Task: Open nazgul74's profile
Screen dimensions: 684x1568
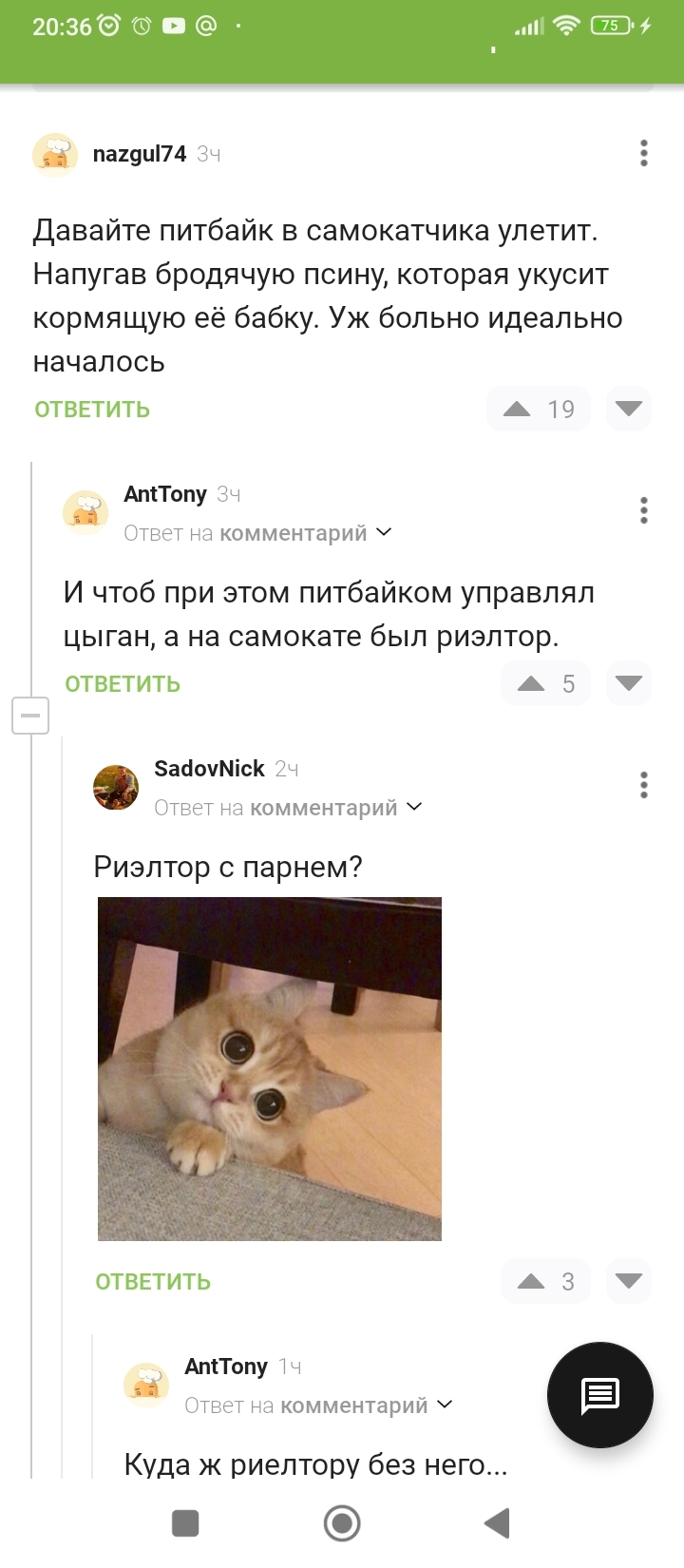Action: click(139, 154)
